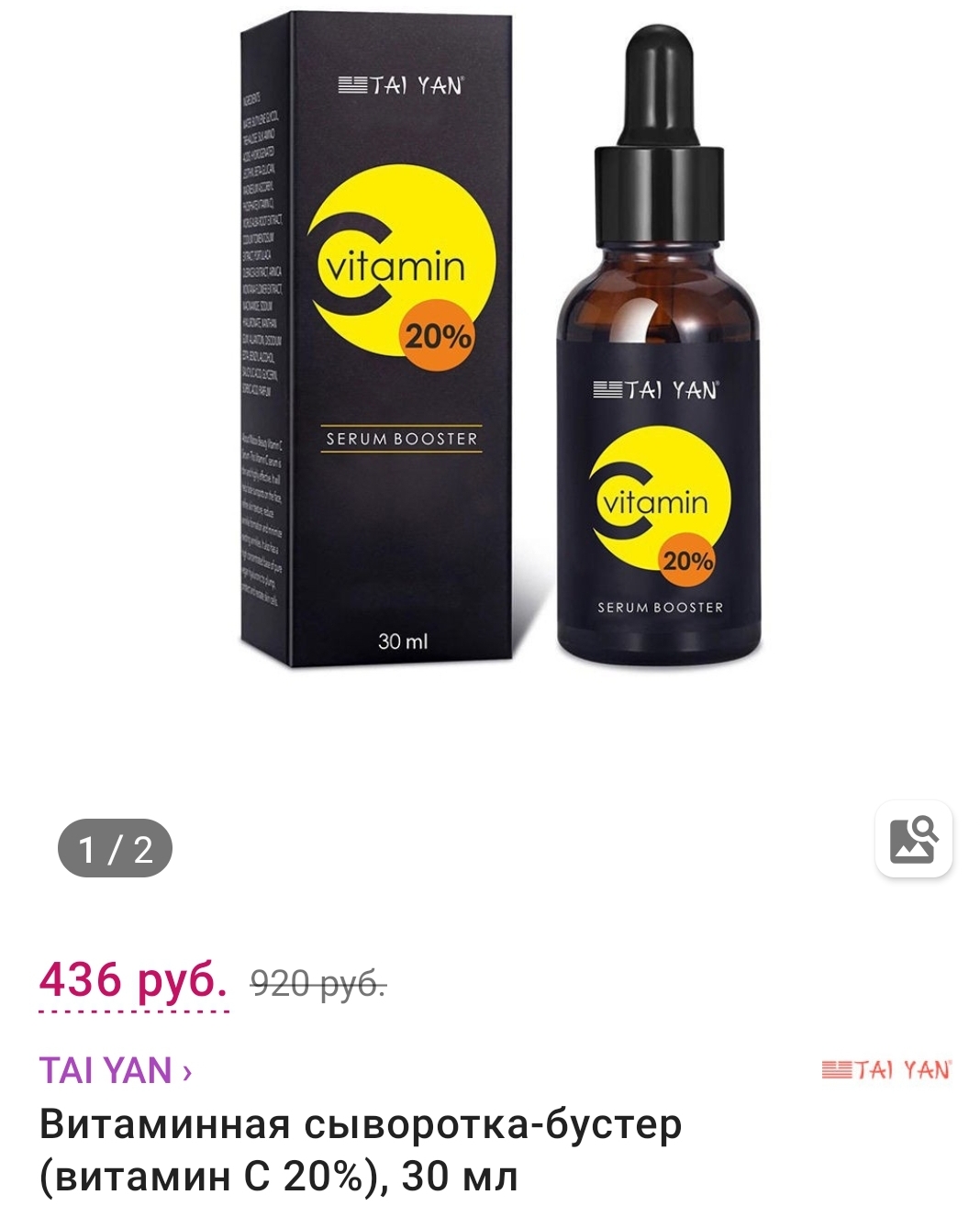Tap the 436 руб. price with dotted underline

[133, 981]
